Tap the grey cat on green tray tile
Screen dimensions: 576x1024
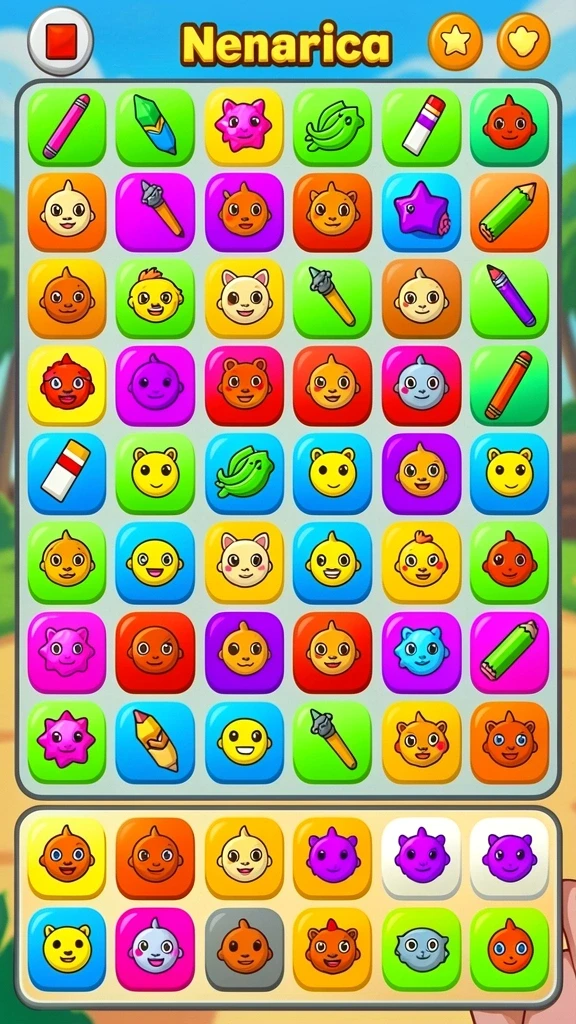click(x=421, y=948)
